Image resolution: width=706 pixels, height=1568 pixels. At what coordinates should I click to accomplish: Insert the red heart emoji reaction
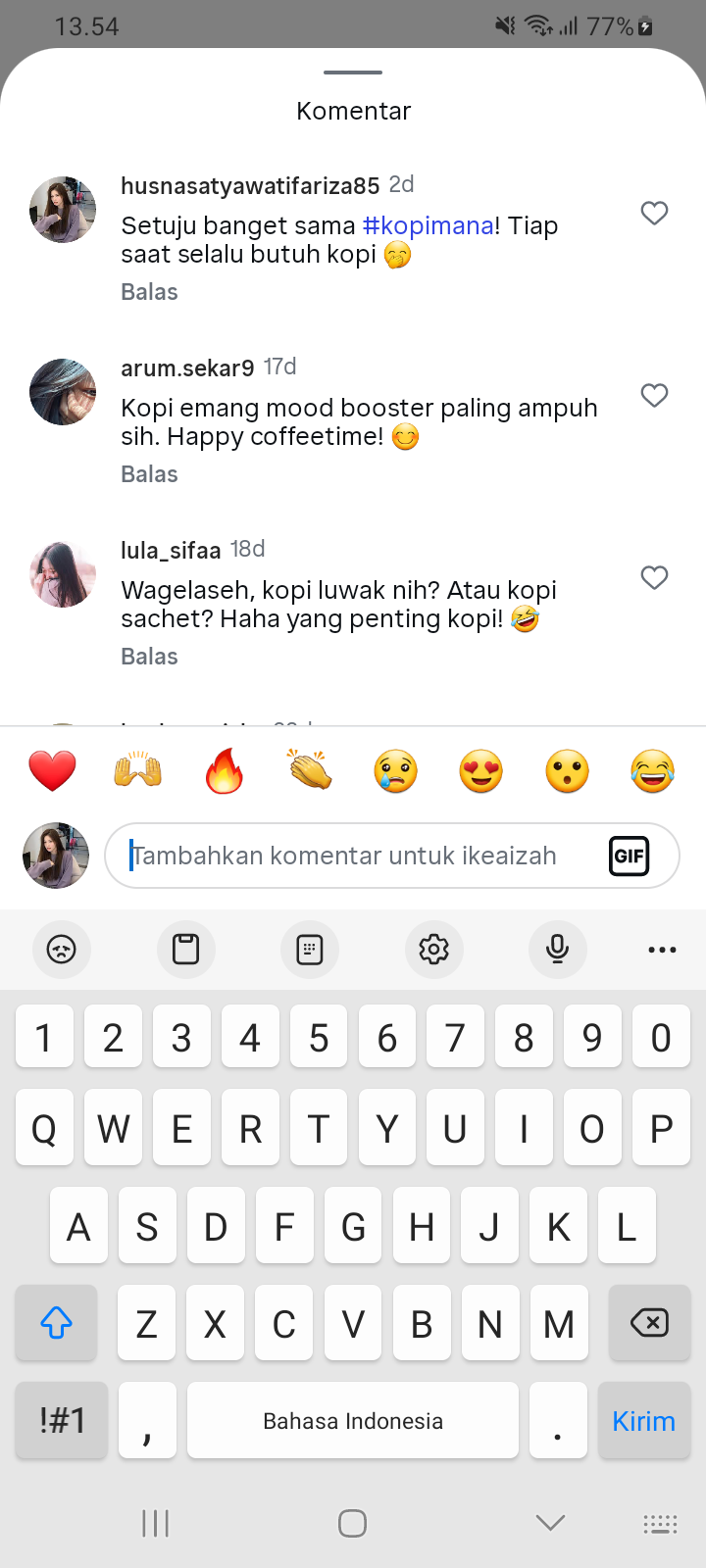[x=52, y=771]
